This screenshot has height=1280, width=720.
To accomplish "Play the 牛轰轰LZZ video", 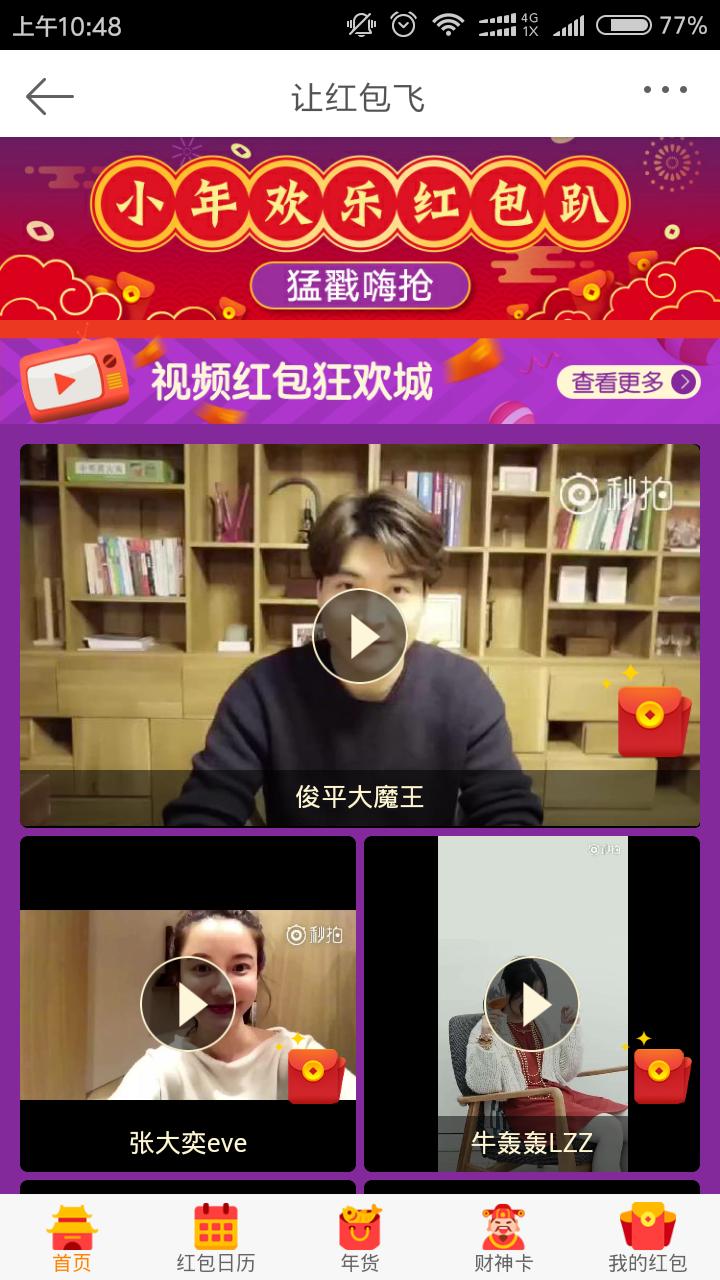I will tap(533, 1003).
